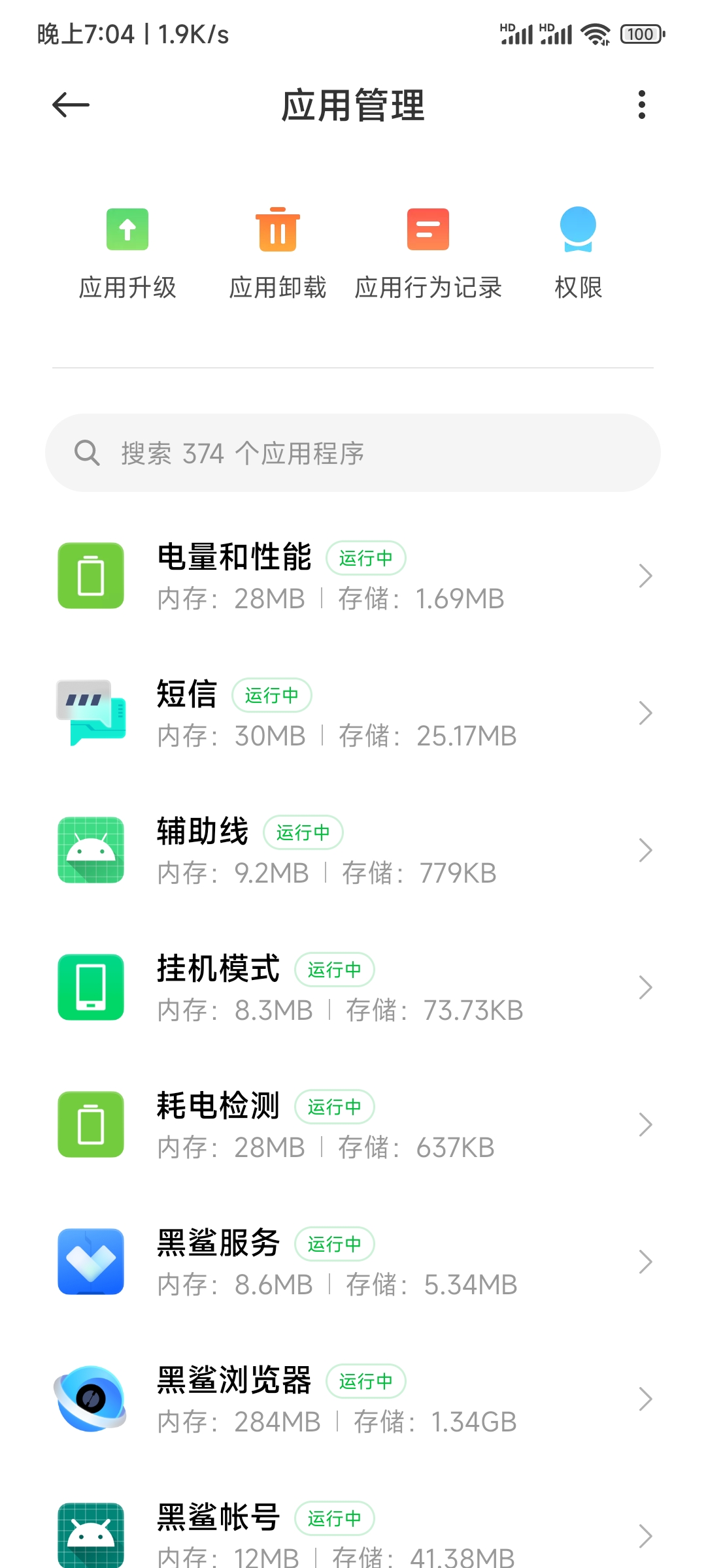This screenshot has height=1568, width=706.
Task: Open 电量和性能 app details
Action: point(353,576)
